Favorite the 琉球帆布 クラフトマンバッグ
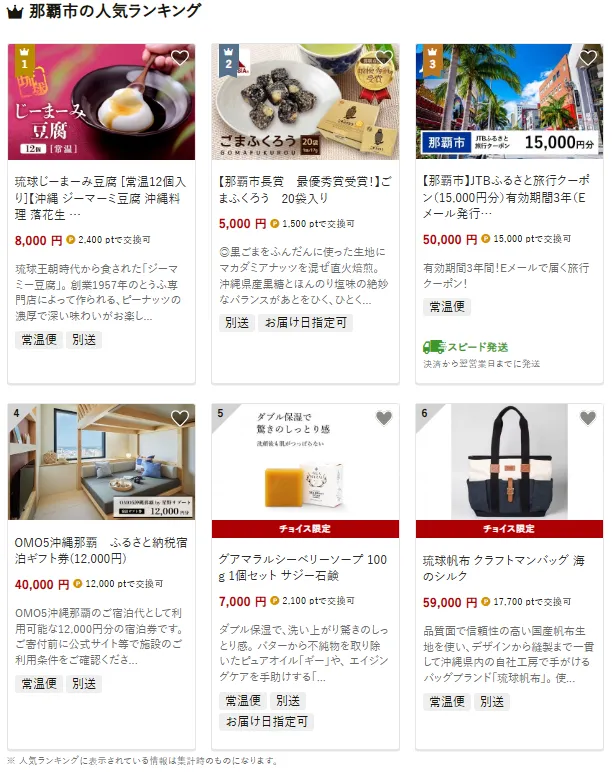This screenshot has width=613, height=772. coord(588,418)
